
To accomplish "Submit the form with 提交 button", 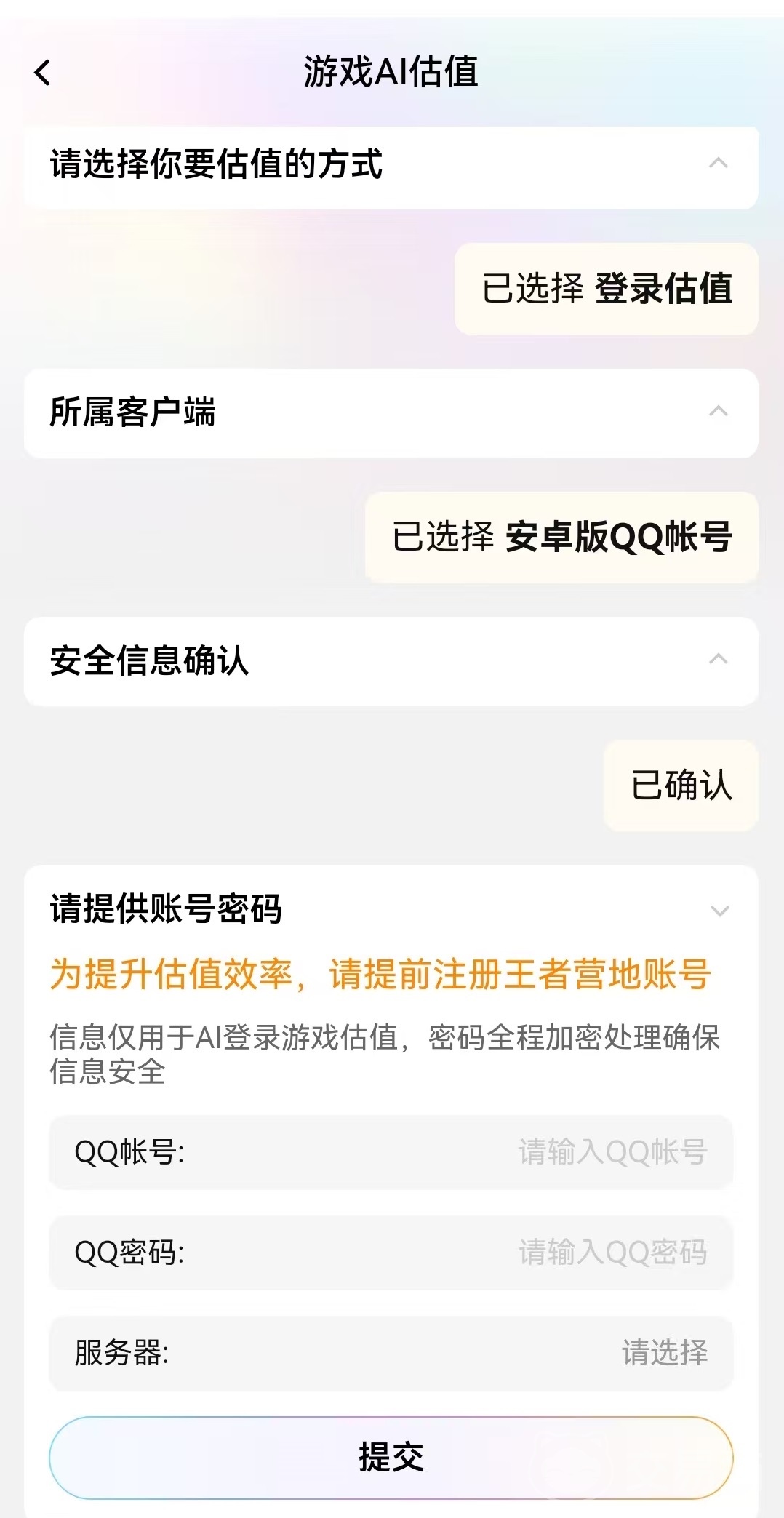I will click(391, 1458).
